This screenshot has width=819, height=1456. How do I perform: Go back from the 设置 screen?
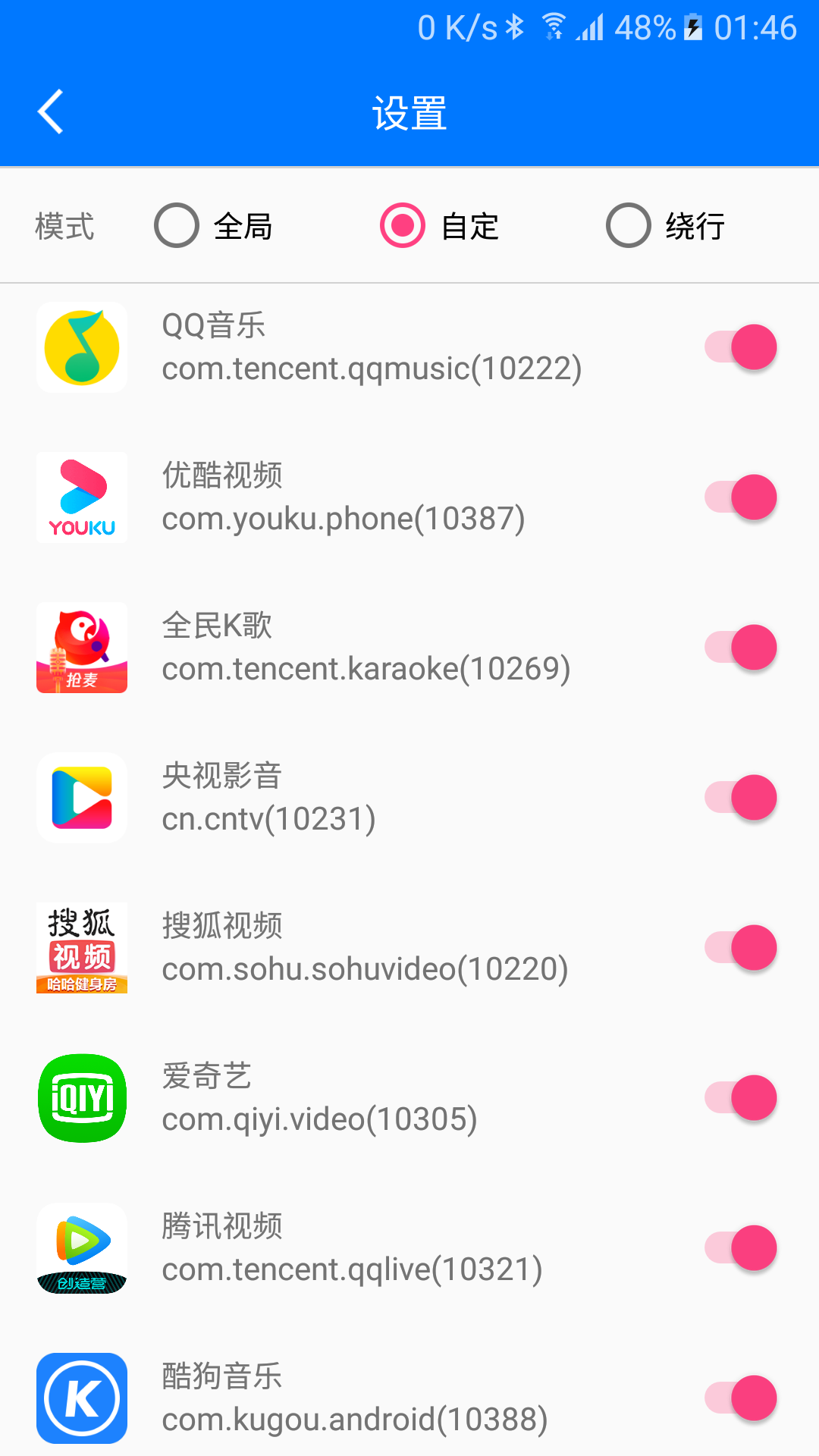click(51, 112)
